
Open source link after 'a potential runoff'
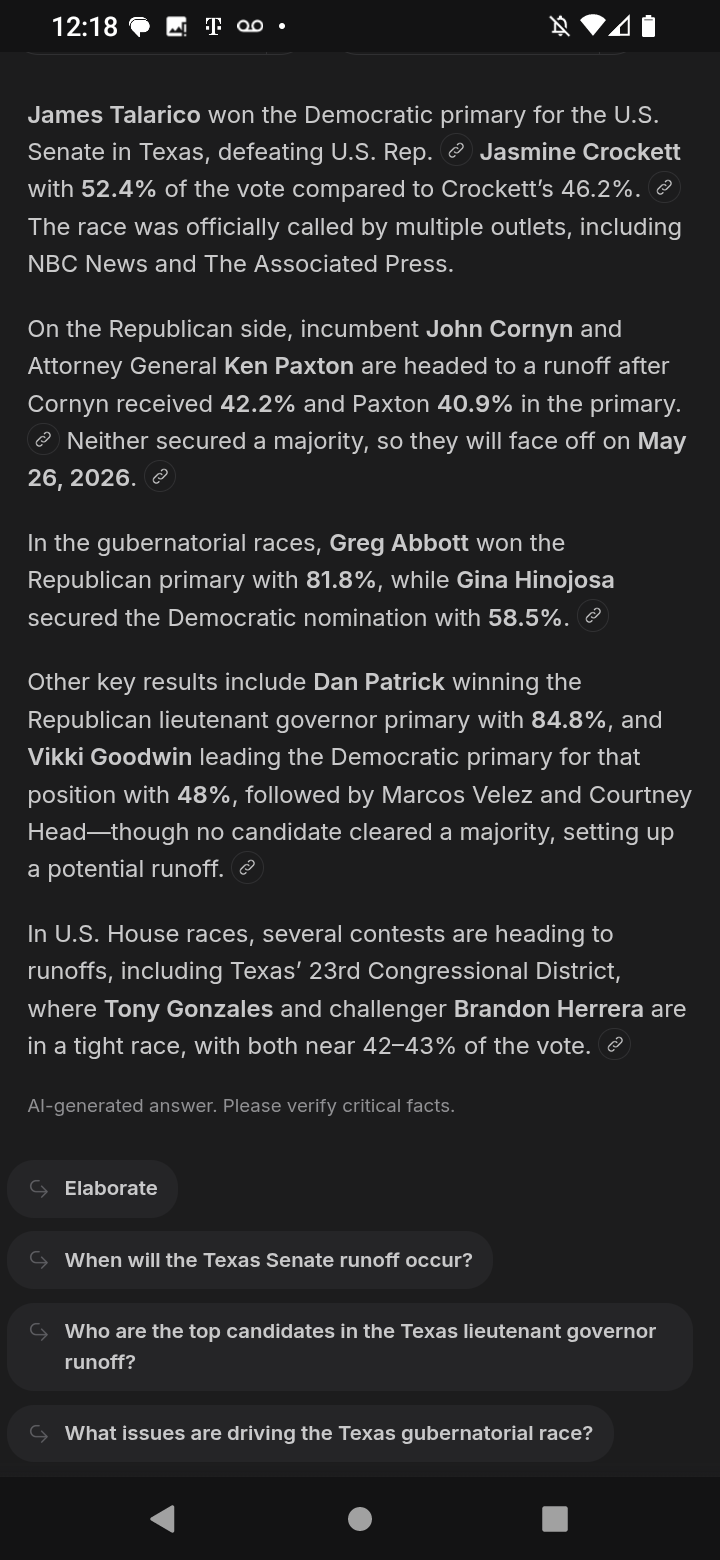[247, 868]
